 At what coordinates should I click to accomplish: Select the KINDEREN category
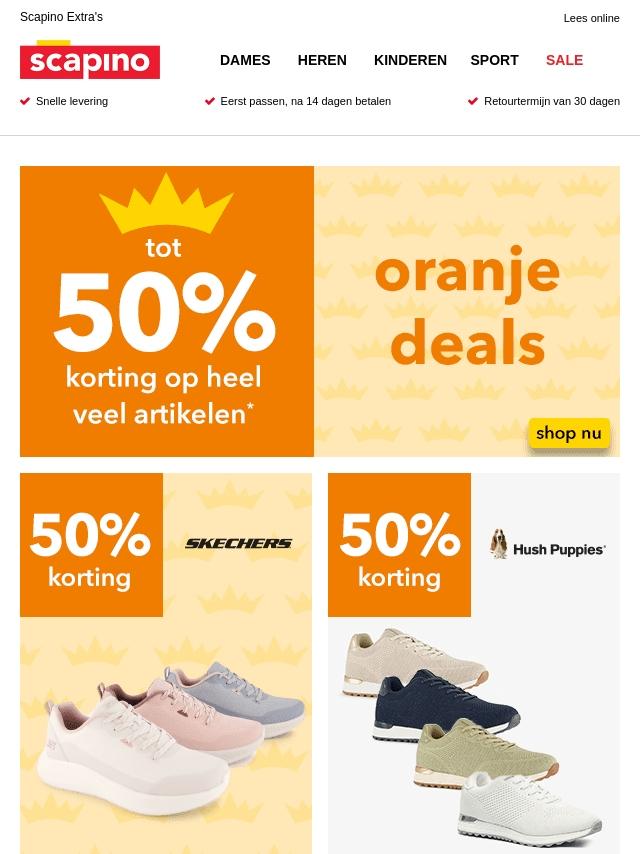click(410, 60)
